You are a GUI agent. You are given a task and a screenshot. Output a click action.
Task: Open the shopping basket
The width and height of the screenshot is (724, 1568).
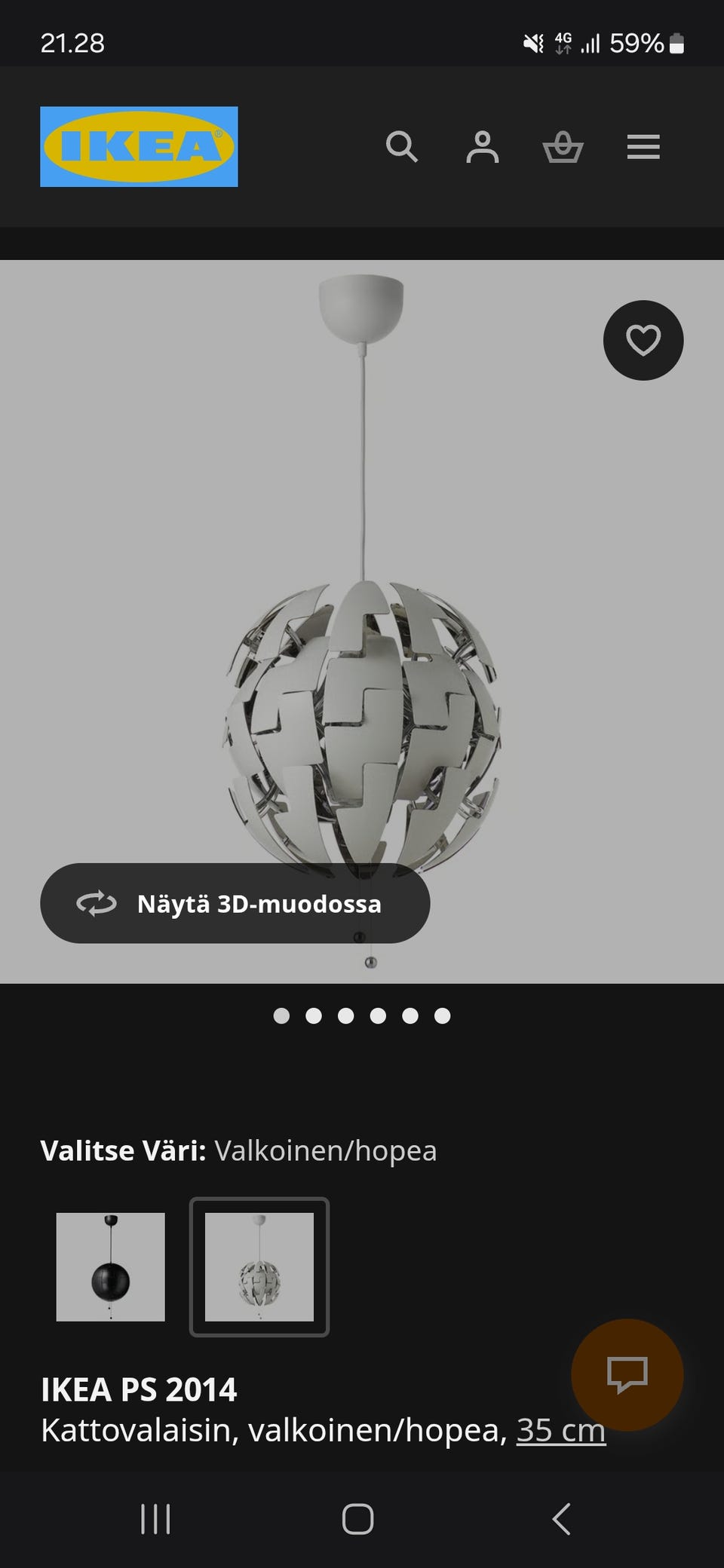pyautogui.click(x=563, y=147)
